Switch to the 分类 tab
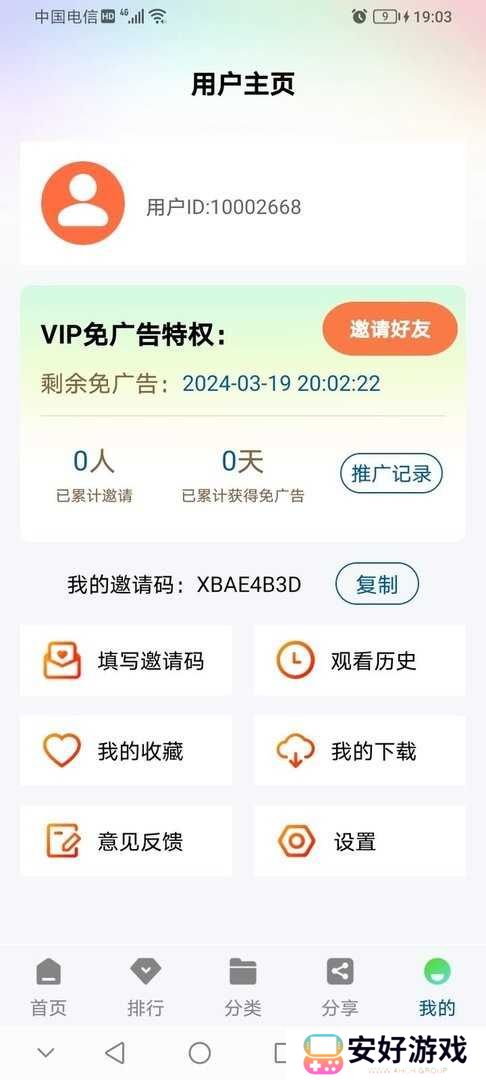 243,988
